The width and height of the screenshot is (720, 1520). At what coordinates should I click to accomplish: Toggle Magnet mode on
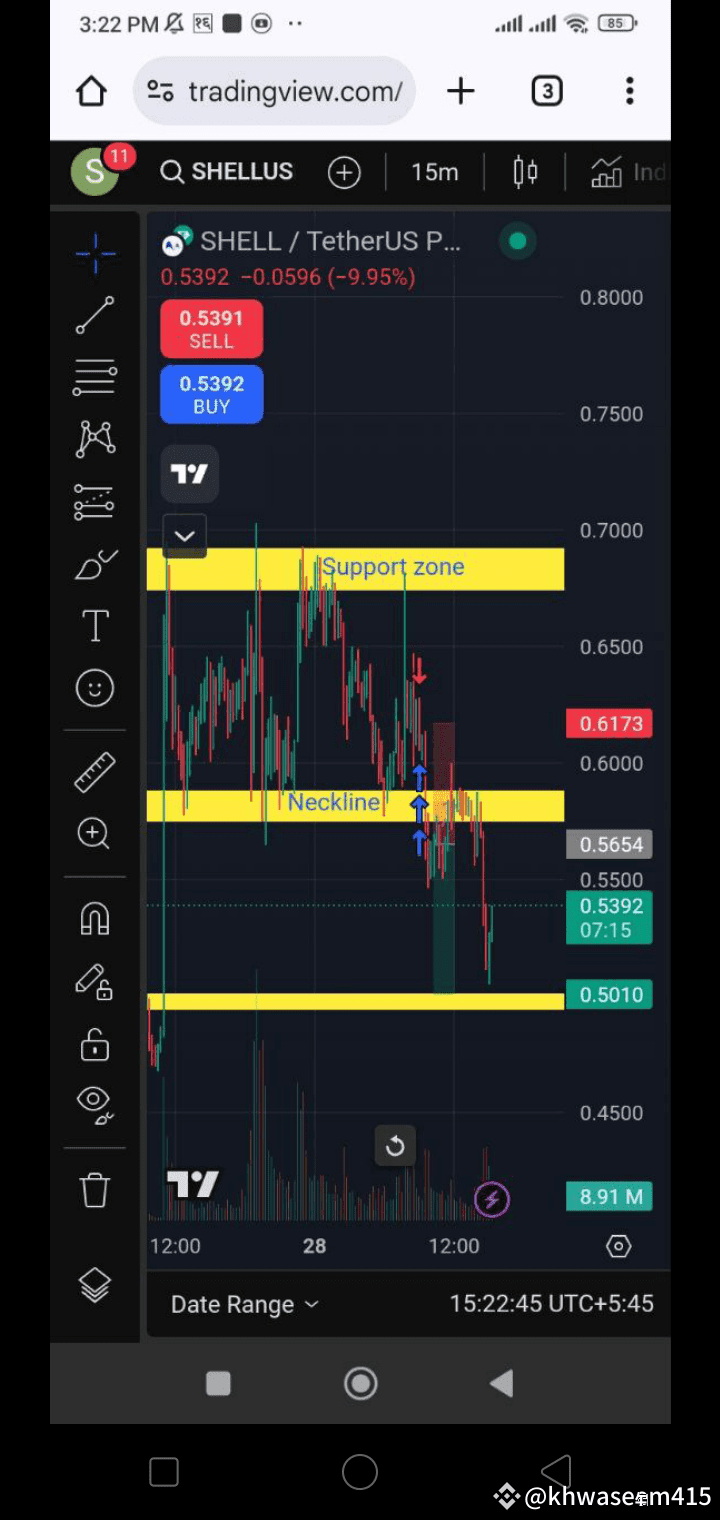click(95, 918)
